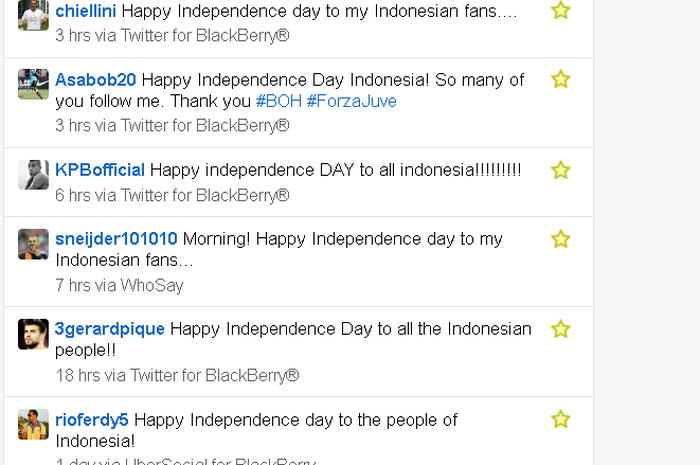The height and width of the screenshot is (465, 700).
Task: Open the Asabob20 username link
Action: (x=96, y=80)
